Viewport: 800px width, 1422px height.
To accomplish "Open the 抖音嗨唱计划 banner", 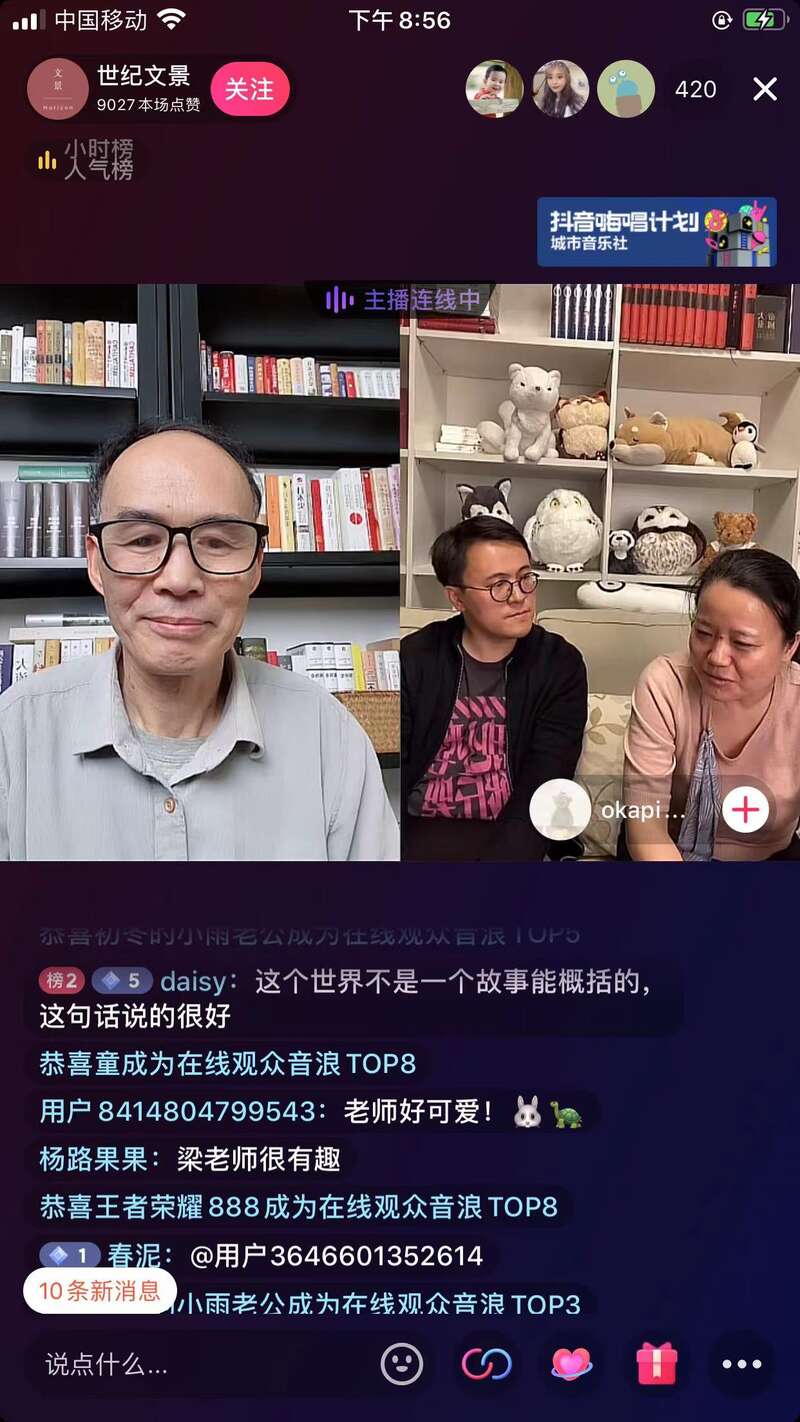I will (656, 231).
